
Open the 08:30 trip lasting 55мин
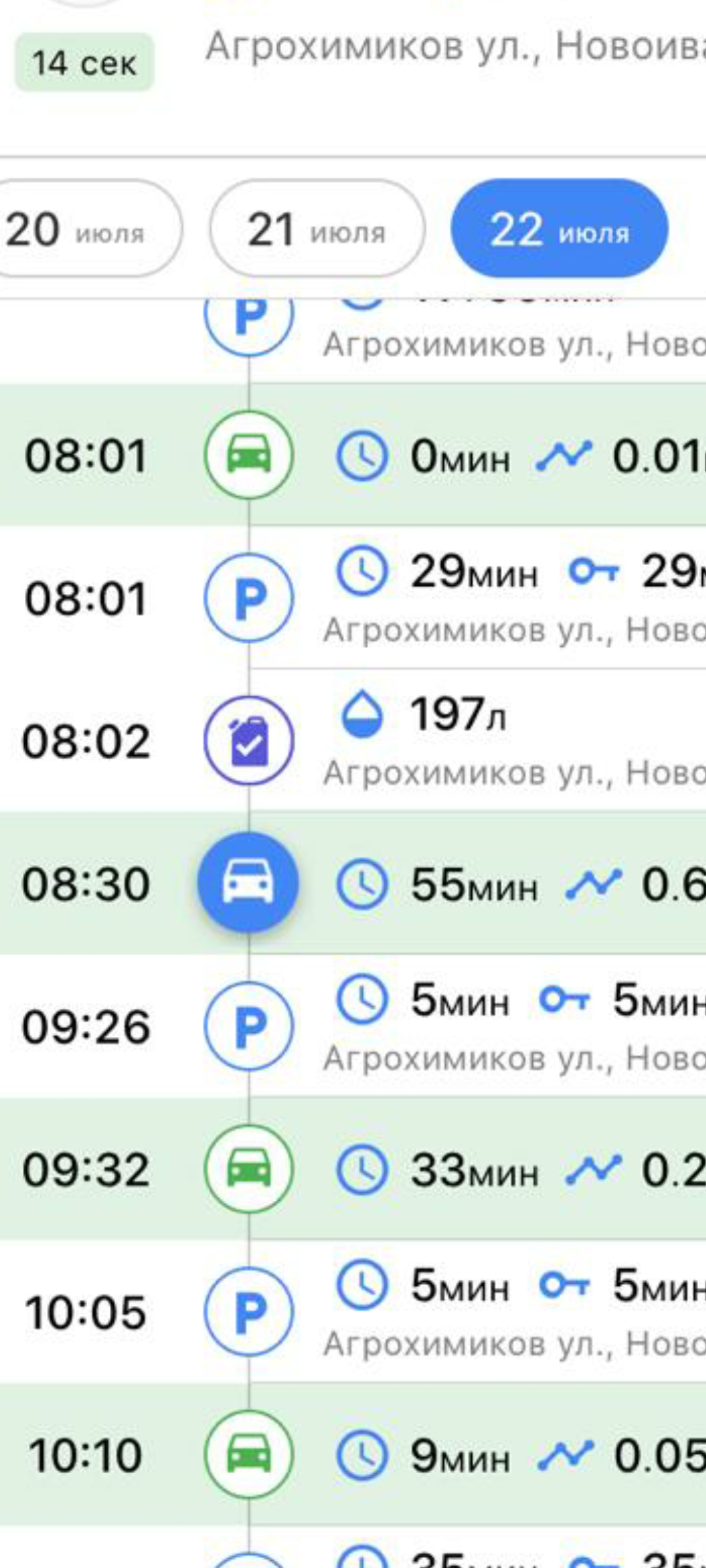458,883
